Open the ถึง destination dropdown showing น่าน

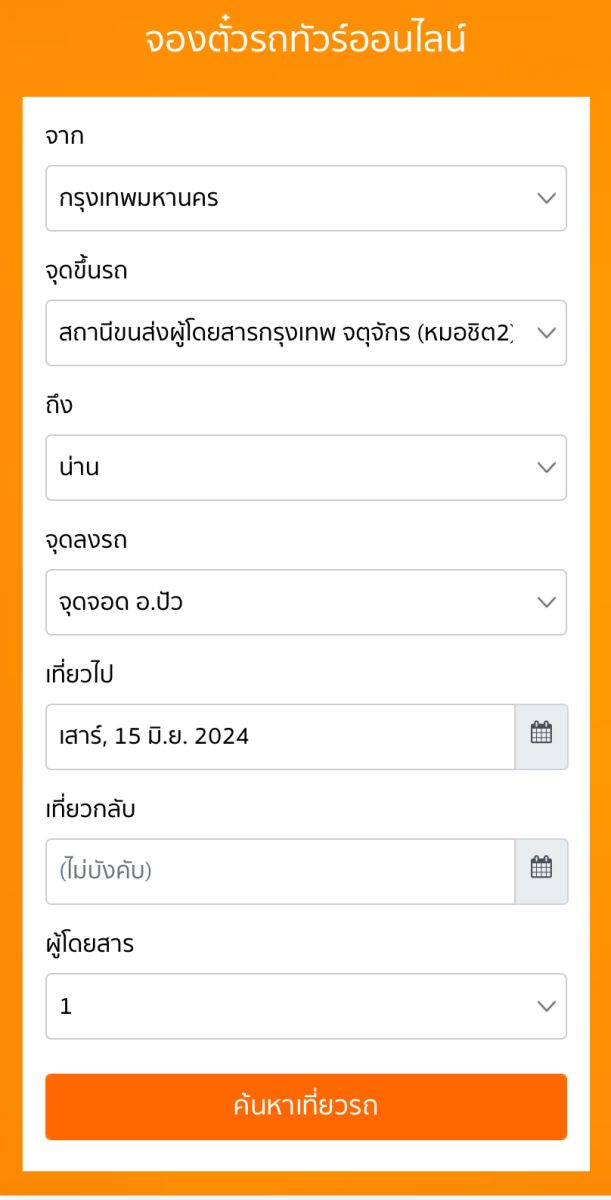click(x=306, y=467)
